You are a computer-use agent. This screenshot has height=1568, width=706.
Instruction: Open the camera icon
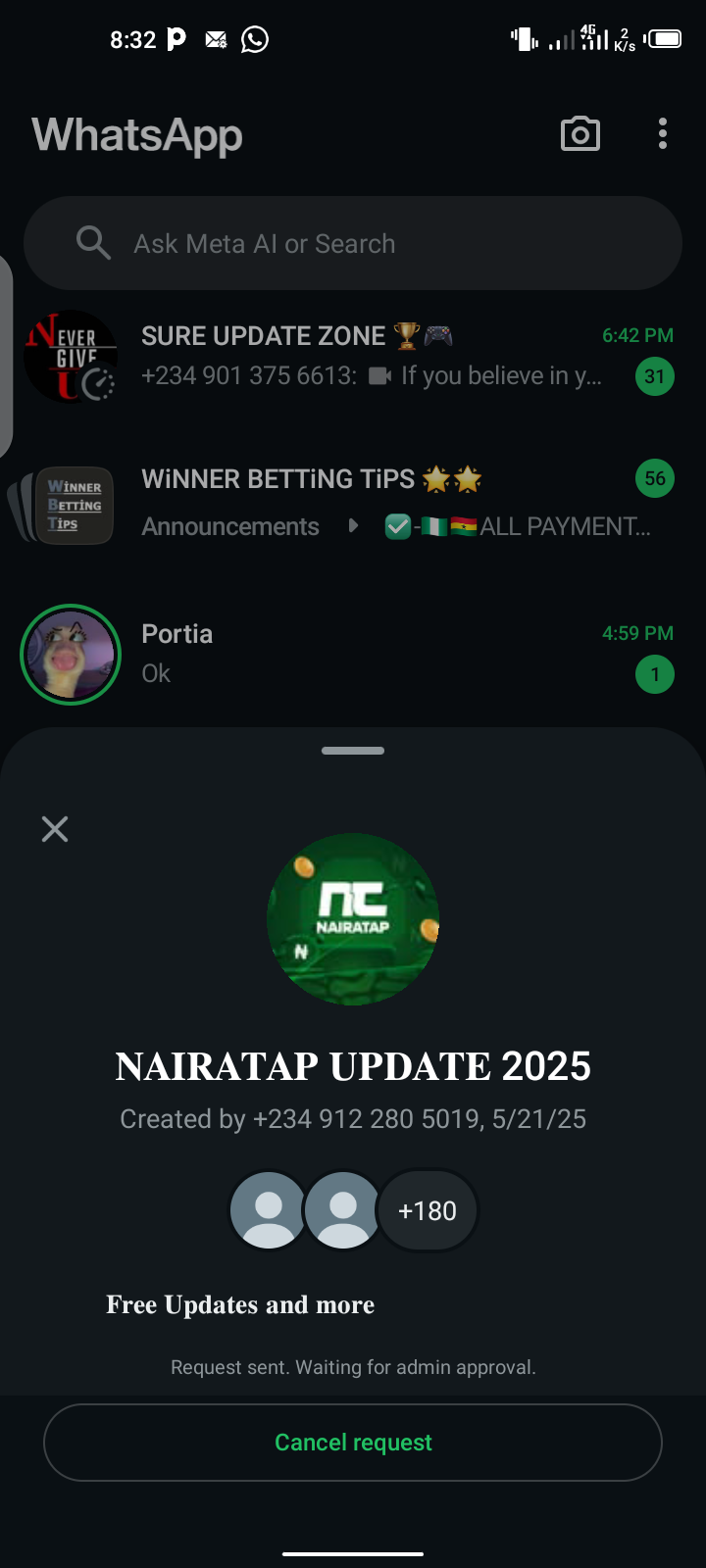click(x=580, y=134)
